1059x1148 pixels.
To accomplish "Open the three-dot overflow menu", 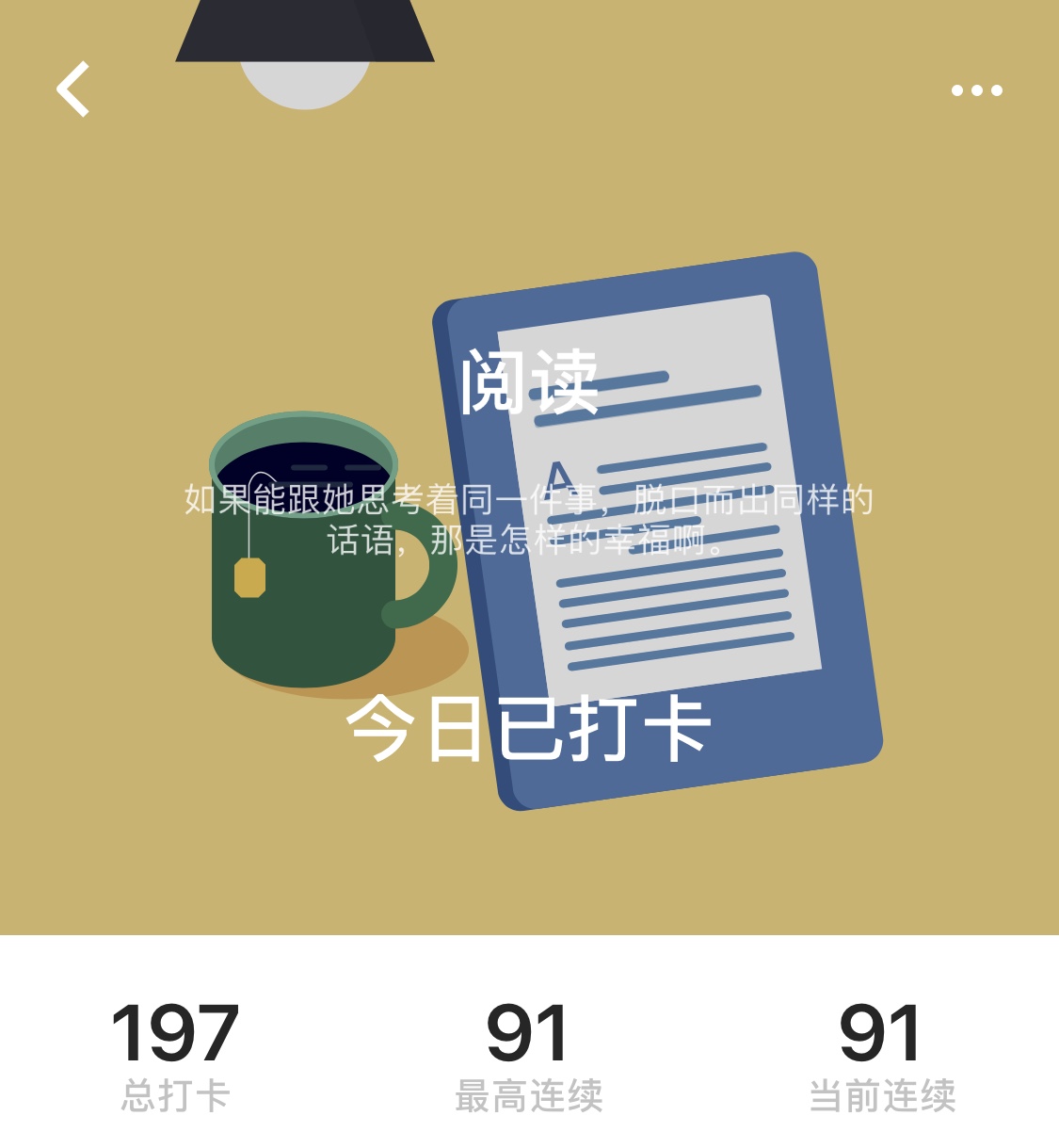I will pyautogui.click(x=976, y=90).
